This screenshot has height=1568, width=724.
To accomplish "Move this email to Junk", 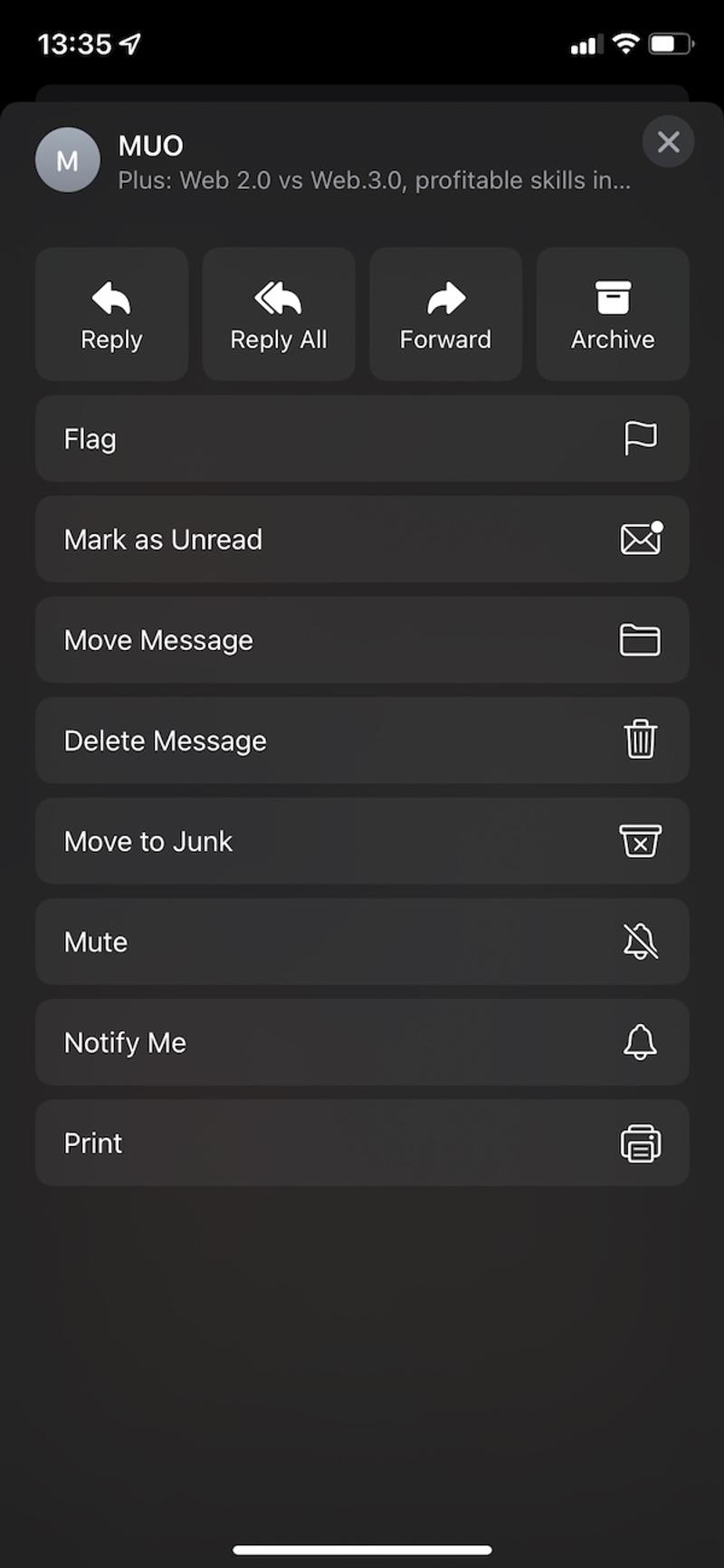I will tap(362, 841).
